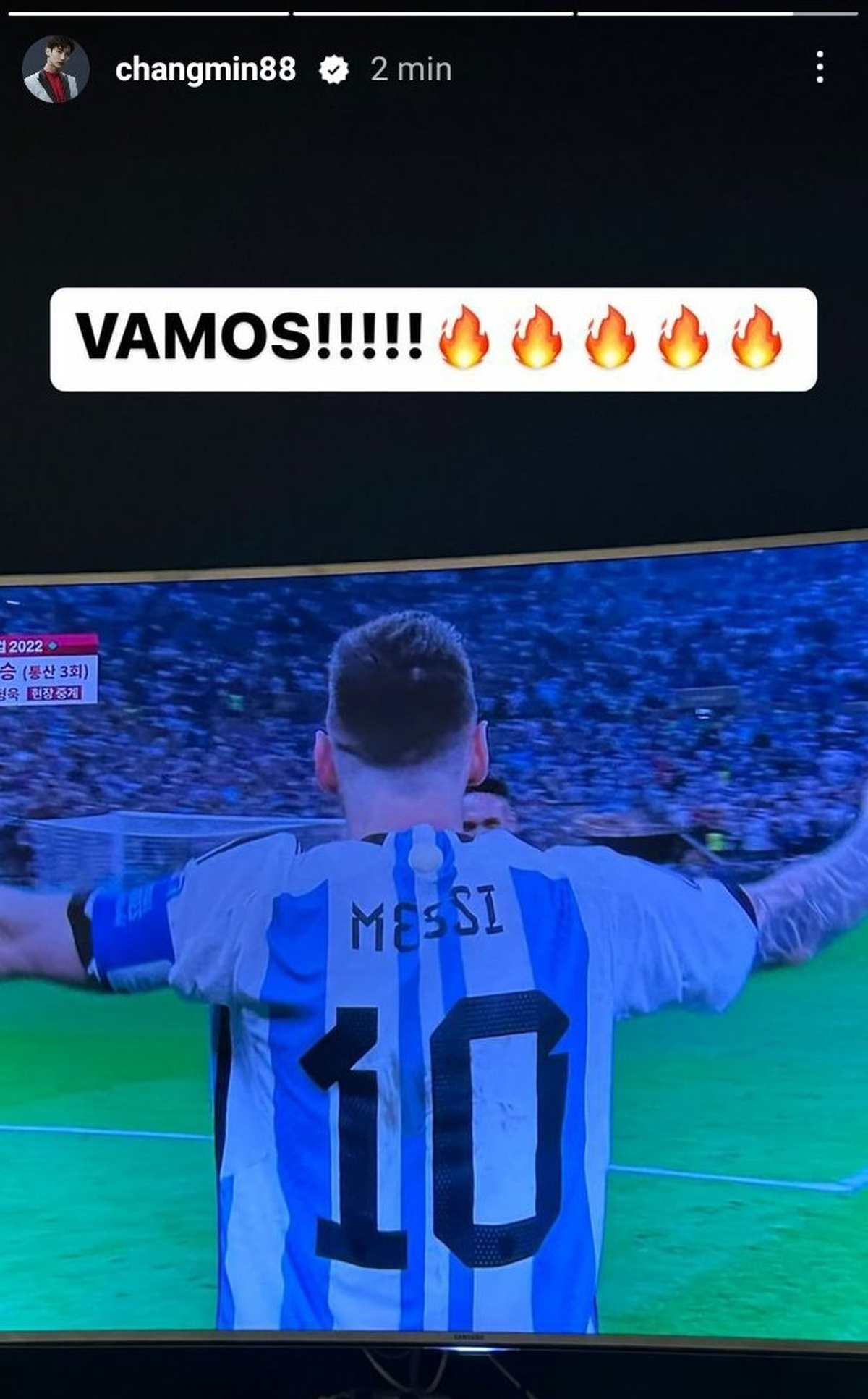The height and width of the screenshot is (1399, 868).
Task: Open the story options menu
Action: (819, 67)
